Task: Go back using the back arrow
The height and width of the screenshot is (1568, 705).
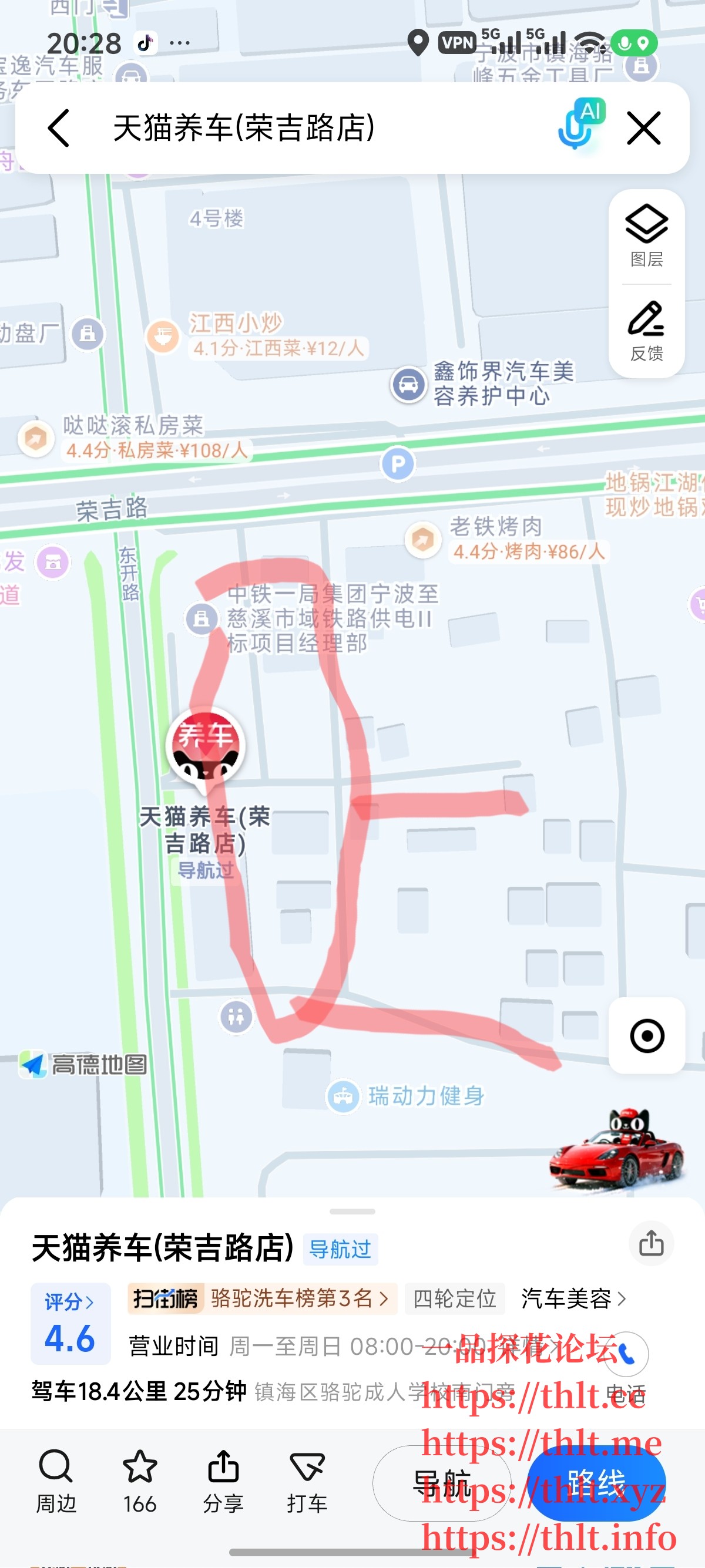Action: 59,128
